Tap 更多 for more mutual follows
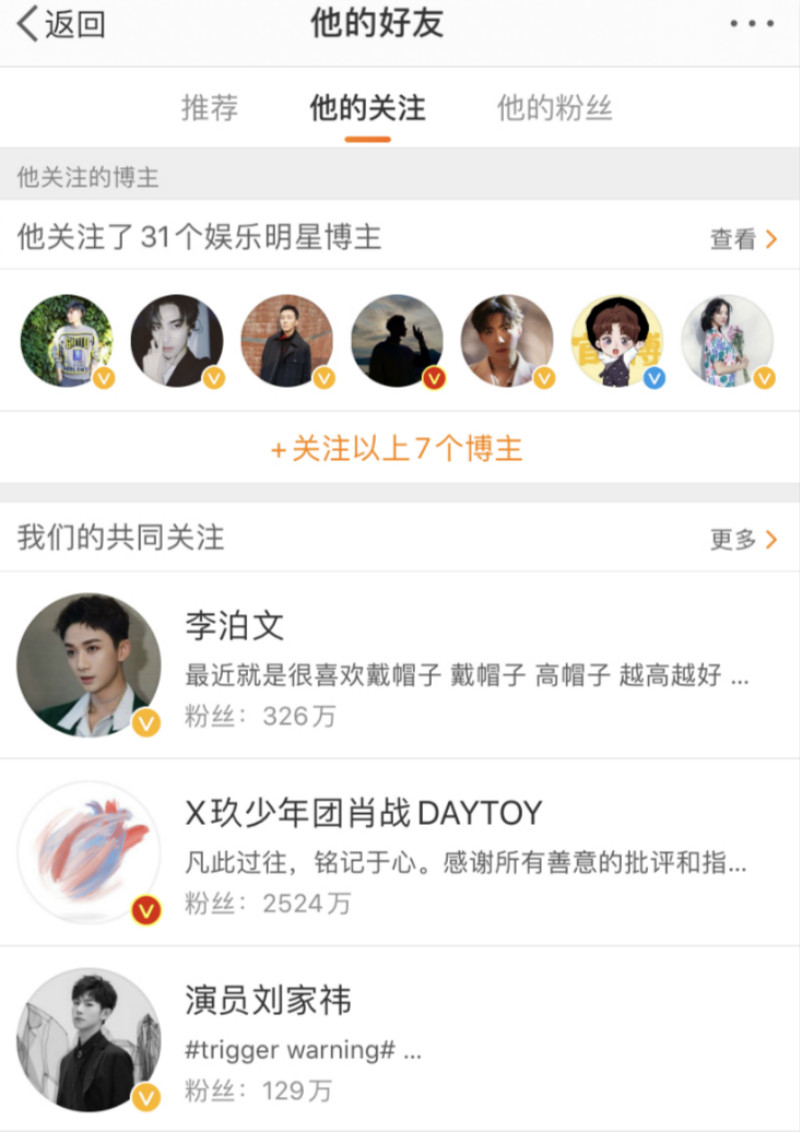Image resolution: width=800 pixels, height=1132 pixels. pos(743,539)
